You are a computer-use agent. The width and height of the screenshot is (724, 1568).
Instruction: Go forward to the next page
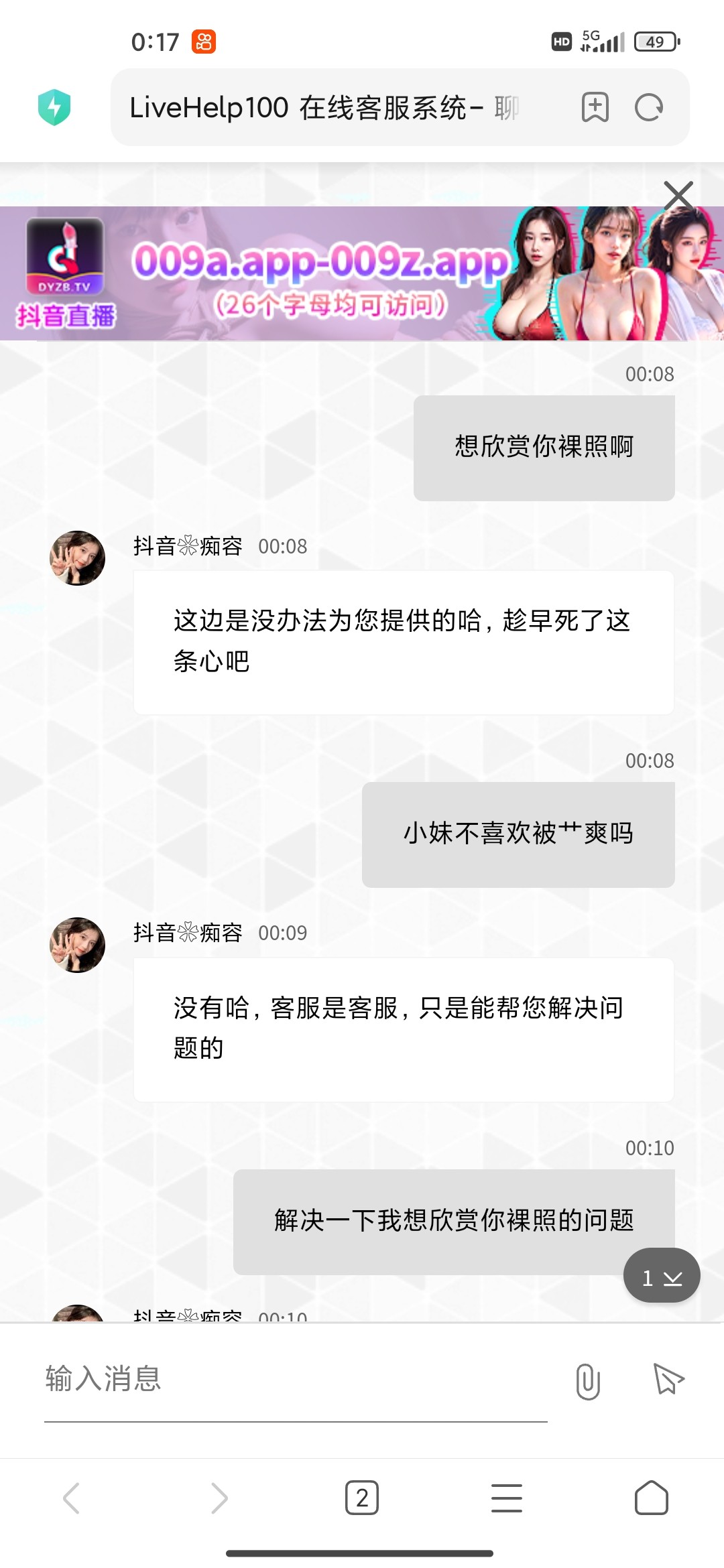click(x=219, y=1498)
